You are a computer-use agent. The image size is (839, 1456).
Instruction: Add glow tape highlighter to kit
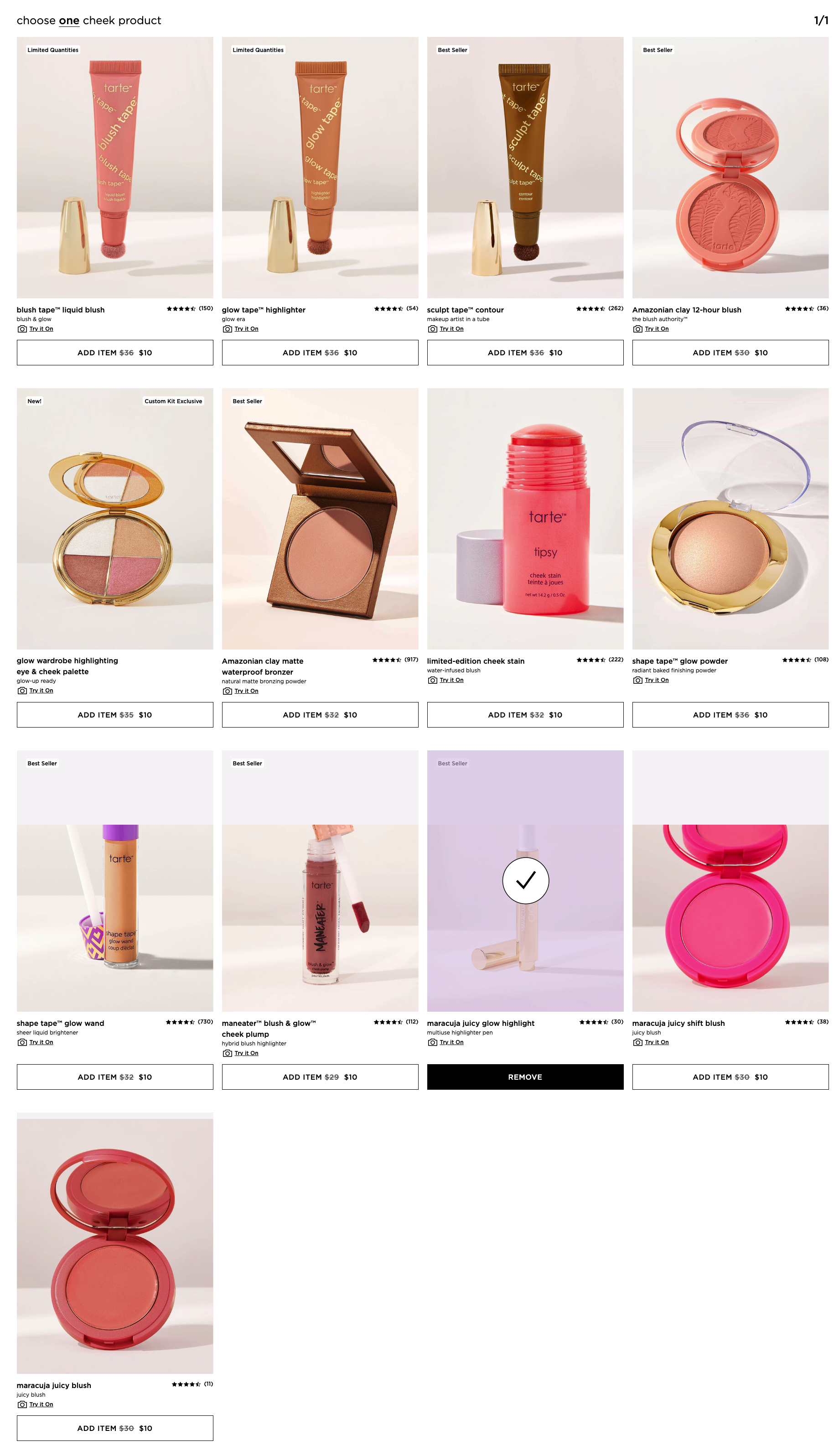(x=320, y=352)
